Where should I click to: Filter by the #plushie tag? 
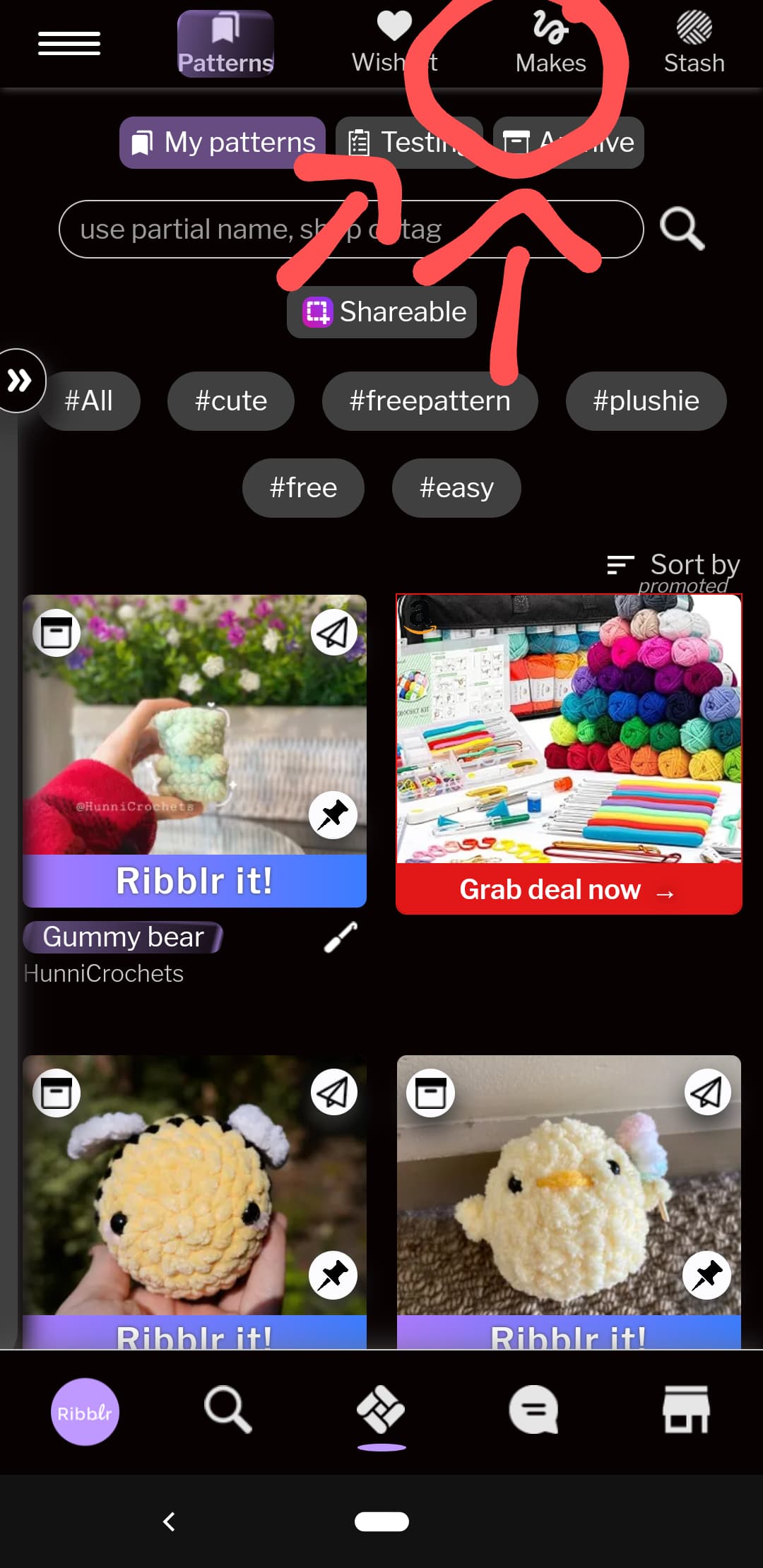pos(646,401)
